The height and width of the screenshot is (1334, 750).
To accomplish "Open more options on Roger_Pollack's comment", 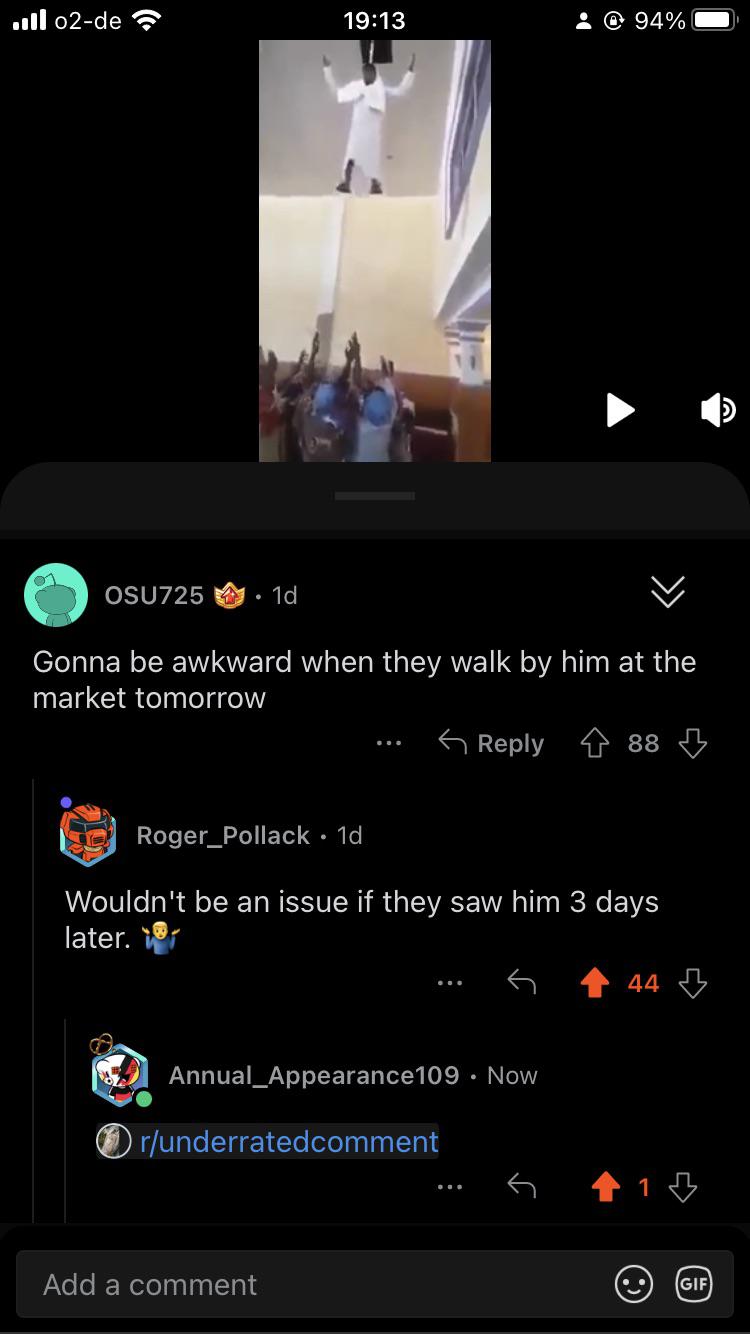I will [449, 984].
